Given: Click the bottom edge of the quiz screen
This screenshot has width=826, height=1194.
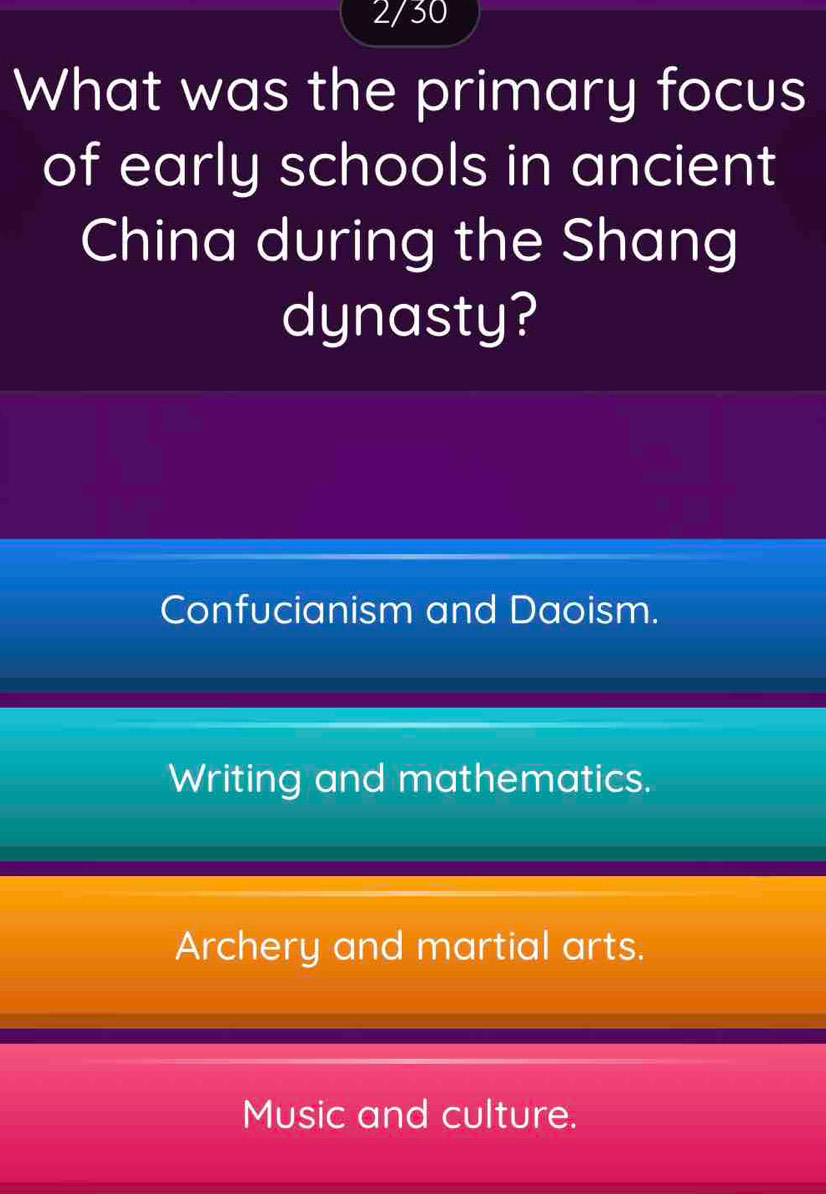Looking at the screenshot, I should click(x=413, y=1188).
